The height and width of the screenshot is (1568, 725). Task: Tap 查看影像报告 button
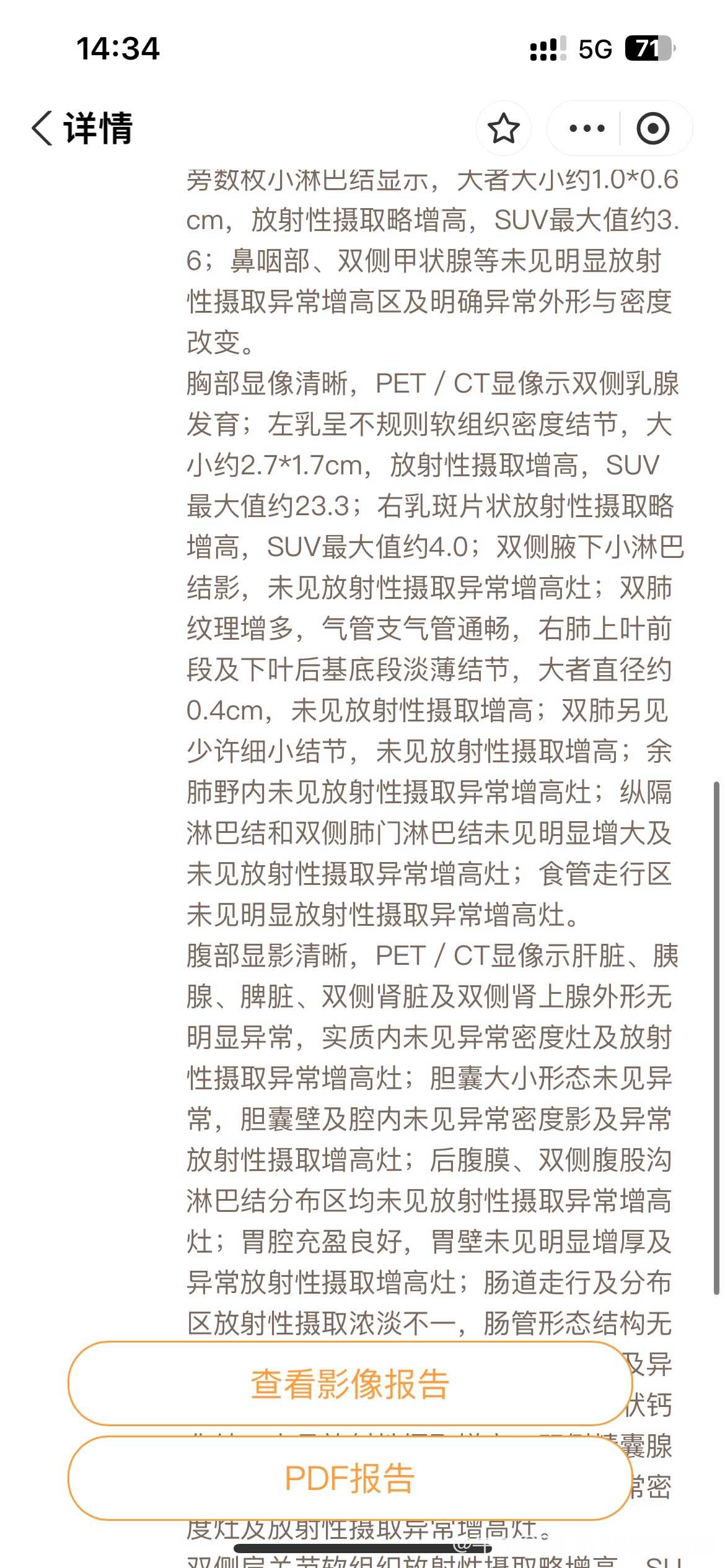pyautogui.click(x=350, y=1383)
